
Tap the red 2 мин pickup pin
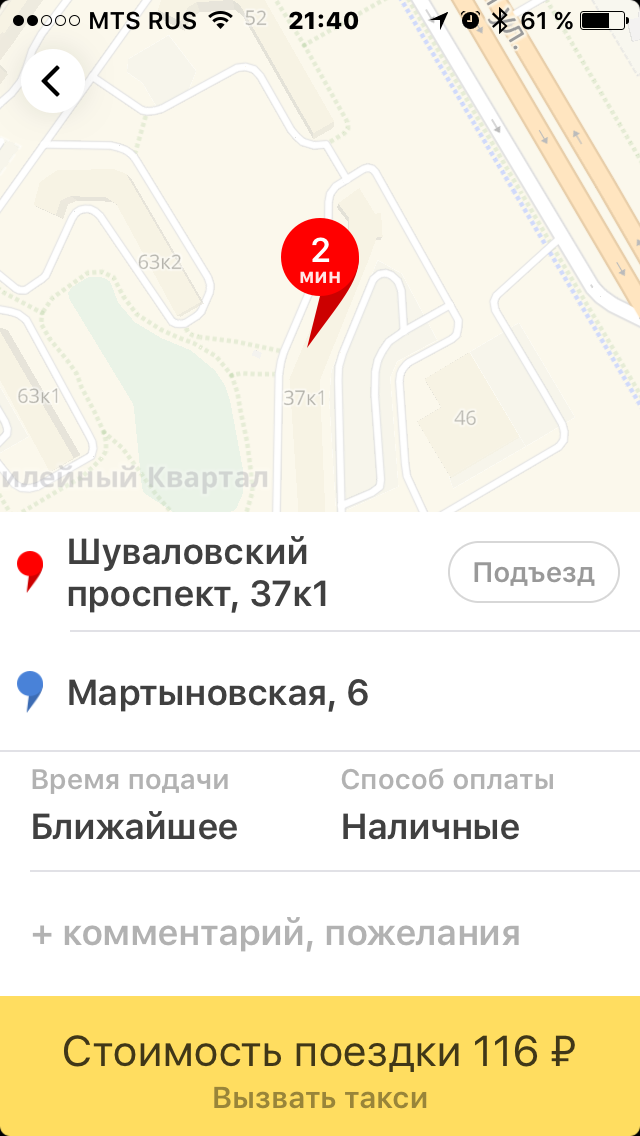click(x=320, y=262)
